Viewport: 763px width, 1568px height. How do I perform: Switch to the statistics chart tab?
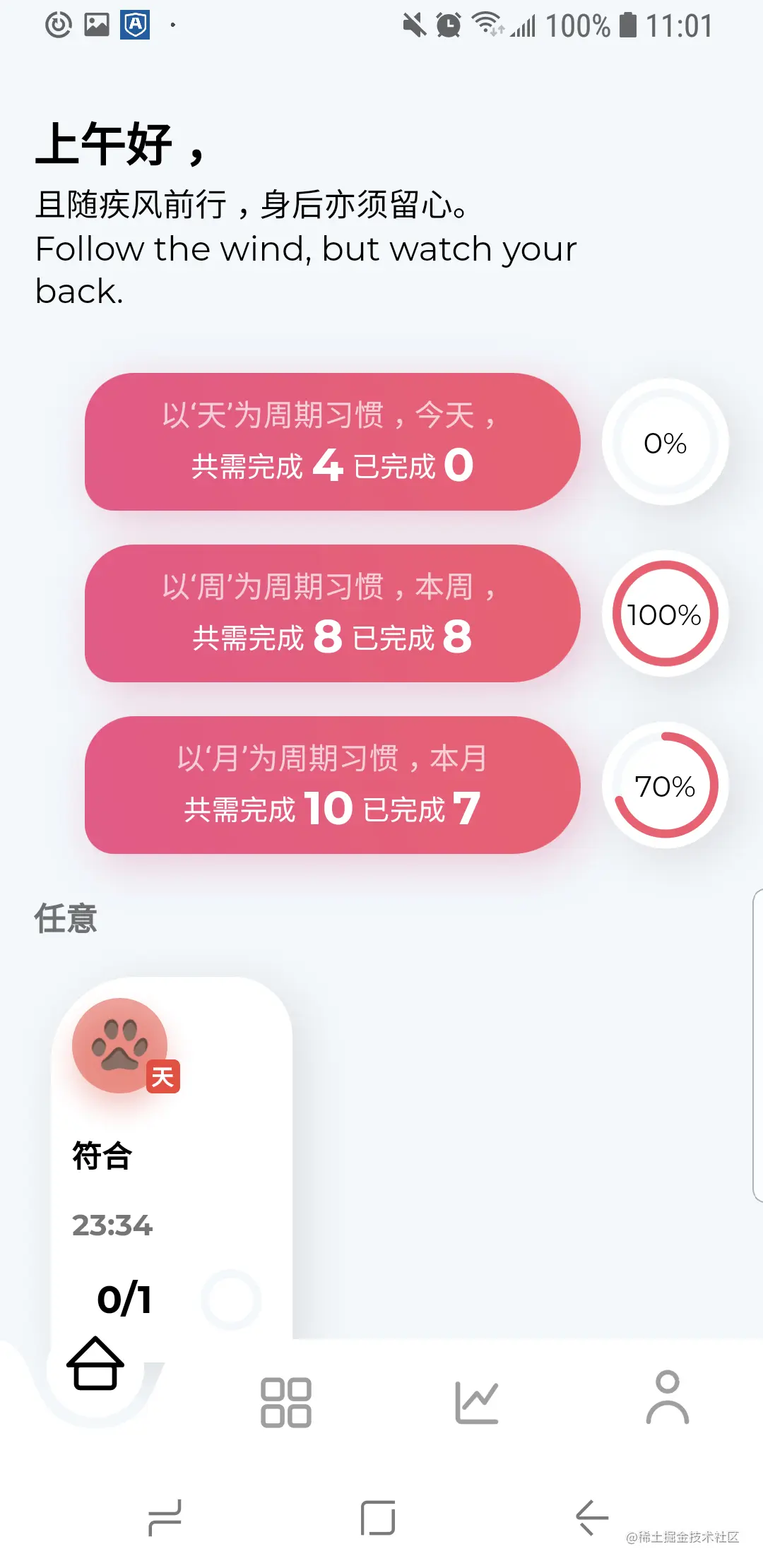coord(477,1402)
